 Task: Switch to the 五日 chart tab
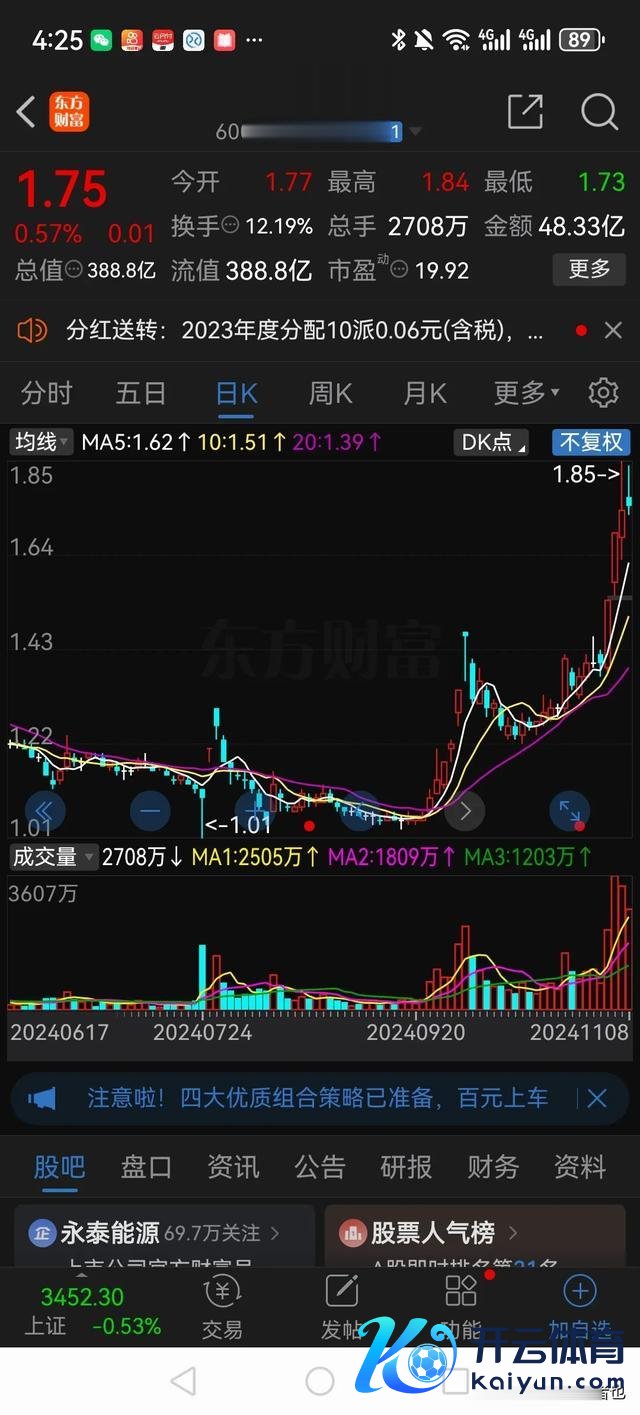pos(140,393)
